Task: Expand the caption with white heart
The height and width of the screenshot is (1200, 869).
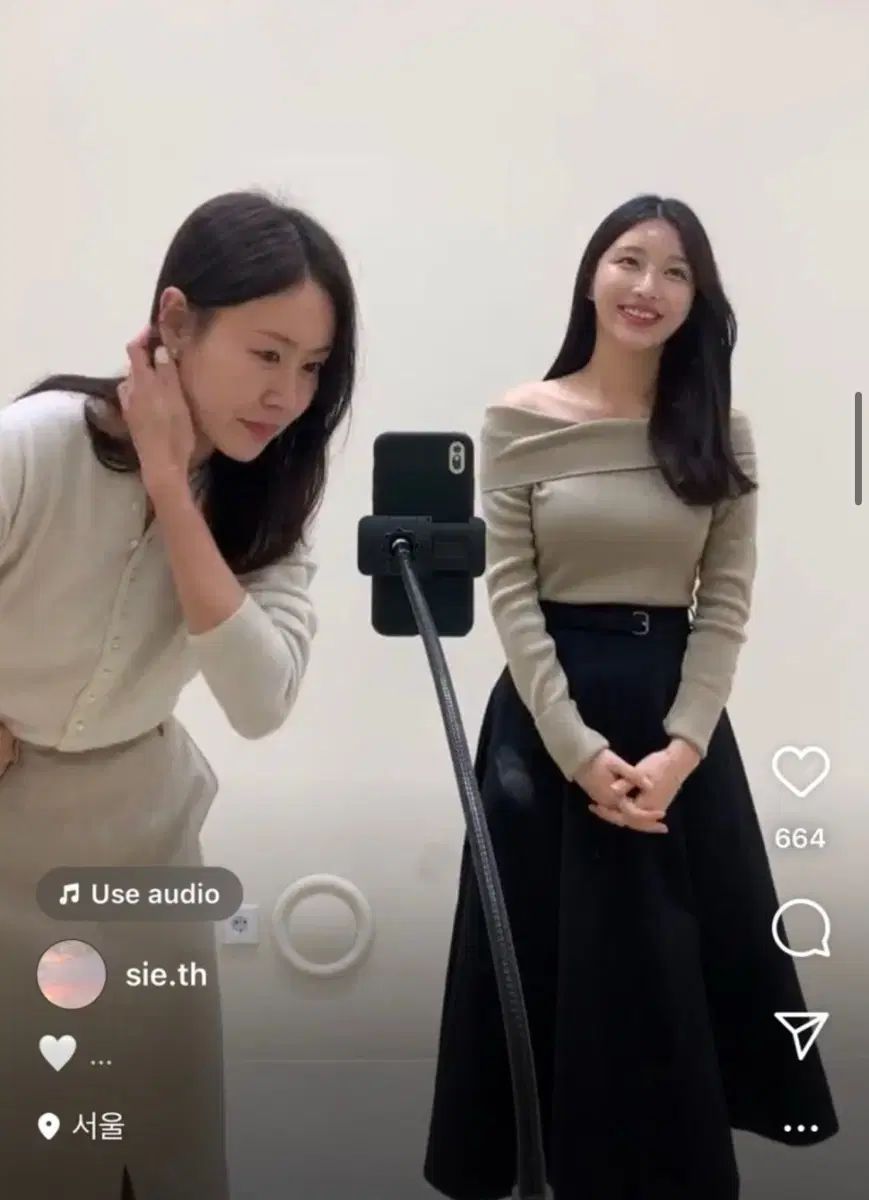Action: tap(76, 1054)
